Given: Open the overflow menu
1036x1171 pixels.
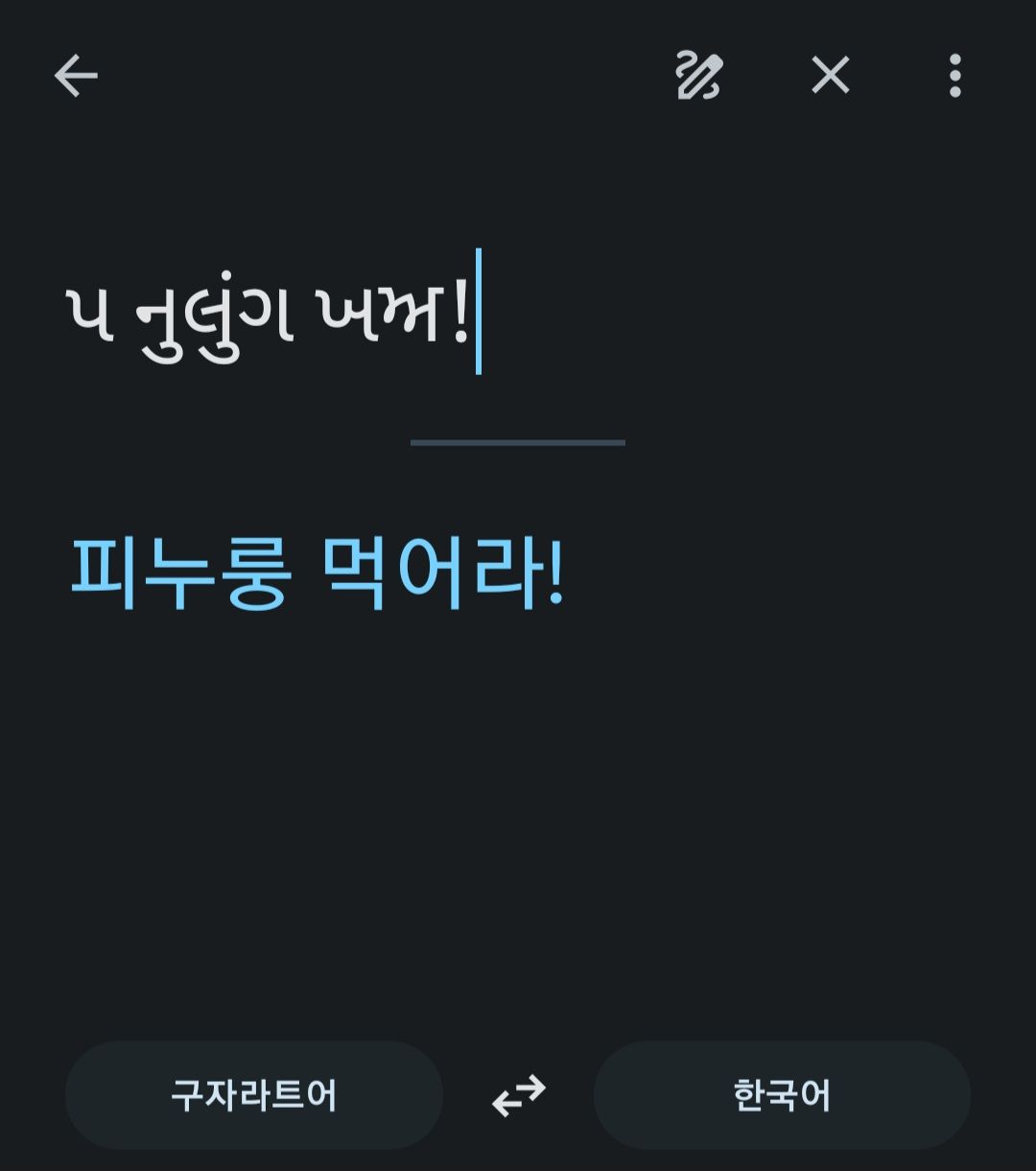Looking at the screenshot, I should pos(954,76).
